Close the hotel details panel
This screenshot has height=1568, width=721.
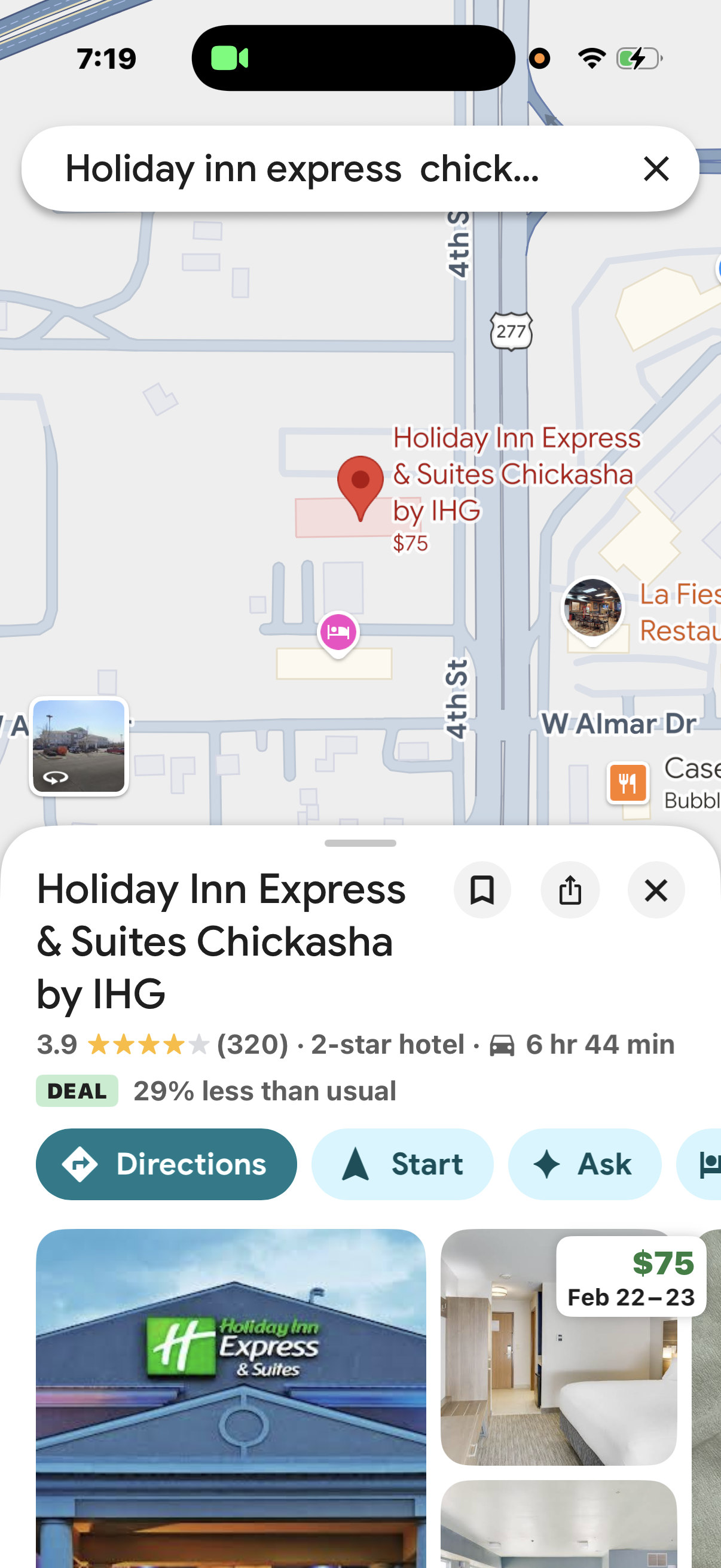[x=656, y=890]
